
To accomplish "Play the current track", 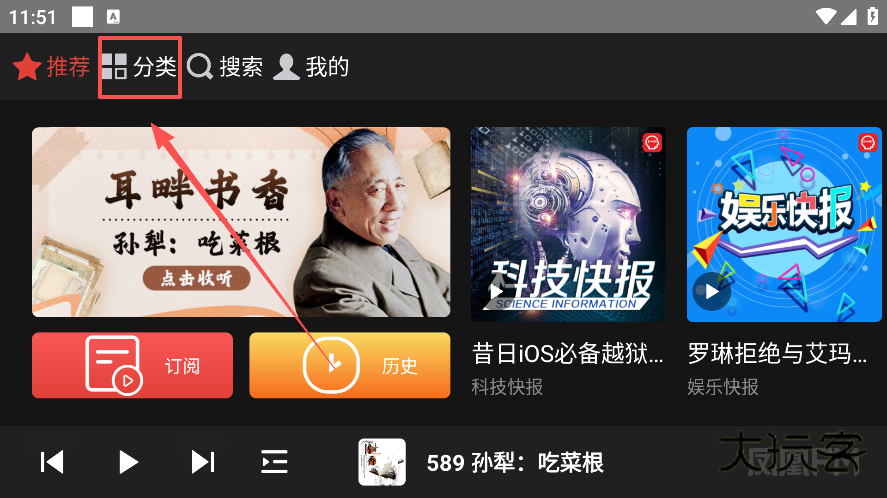I will tap(128, 461).
